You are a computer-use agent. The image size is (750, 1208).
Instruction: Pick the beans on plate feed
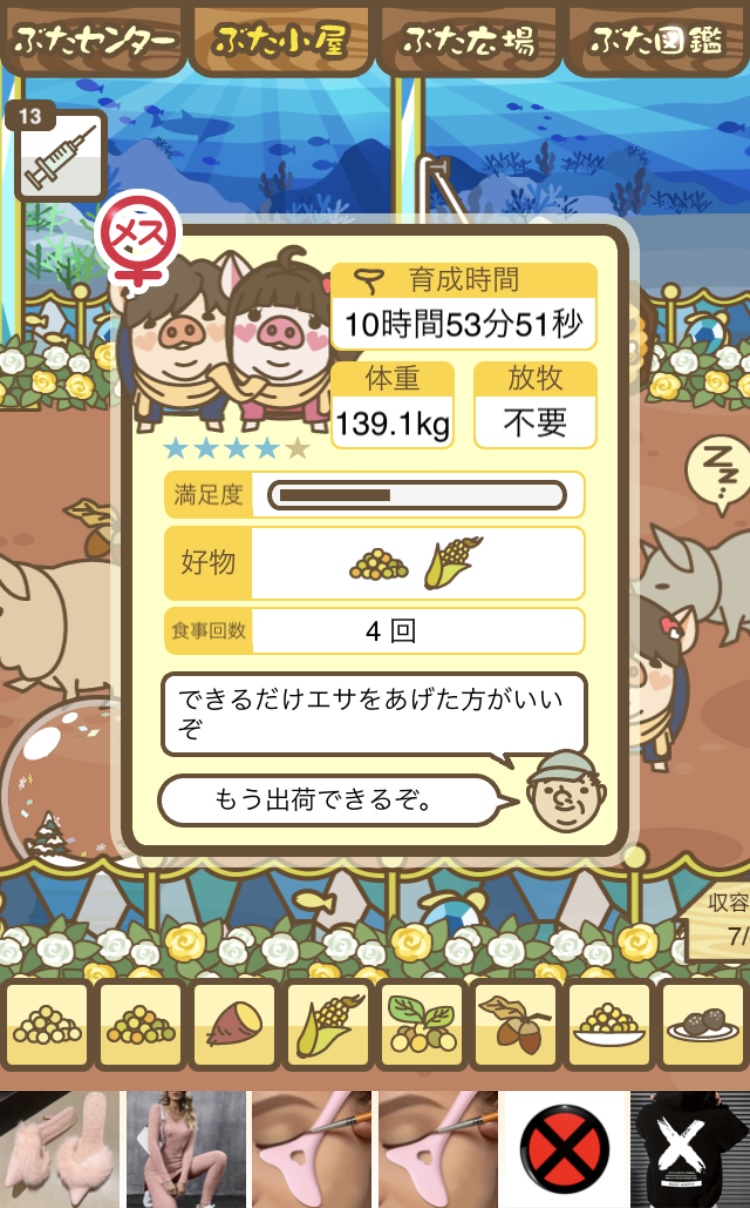[610, 1026]
